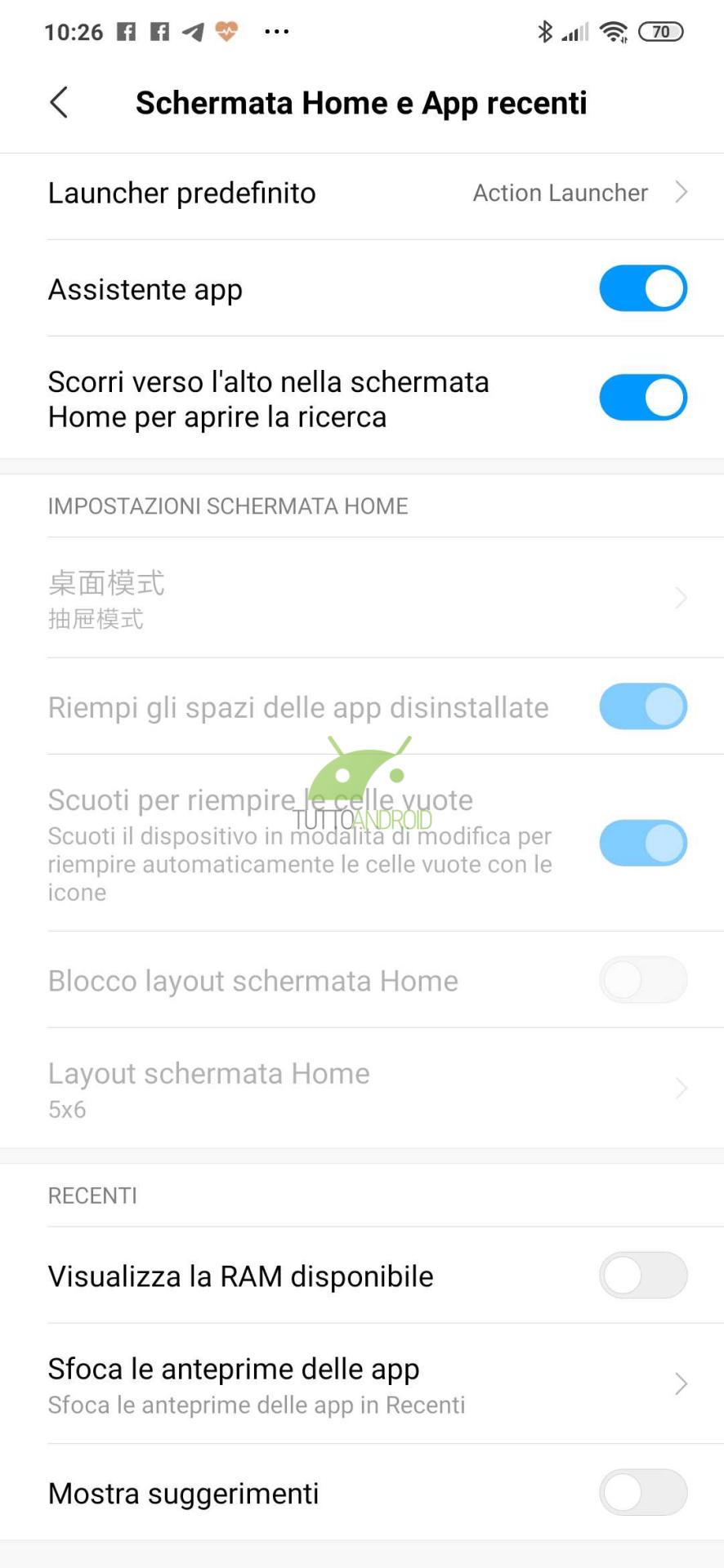Go back from Schermata Home settings
Viewport: 724px width, 1568px height.
(x=59, y=103)
